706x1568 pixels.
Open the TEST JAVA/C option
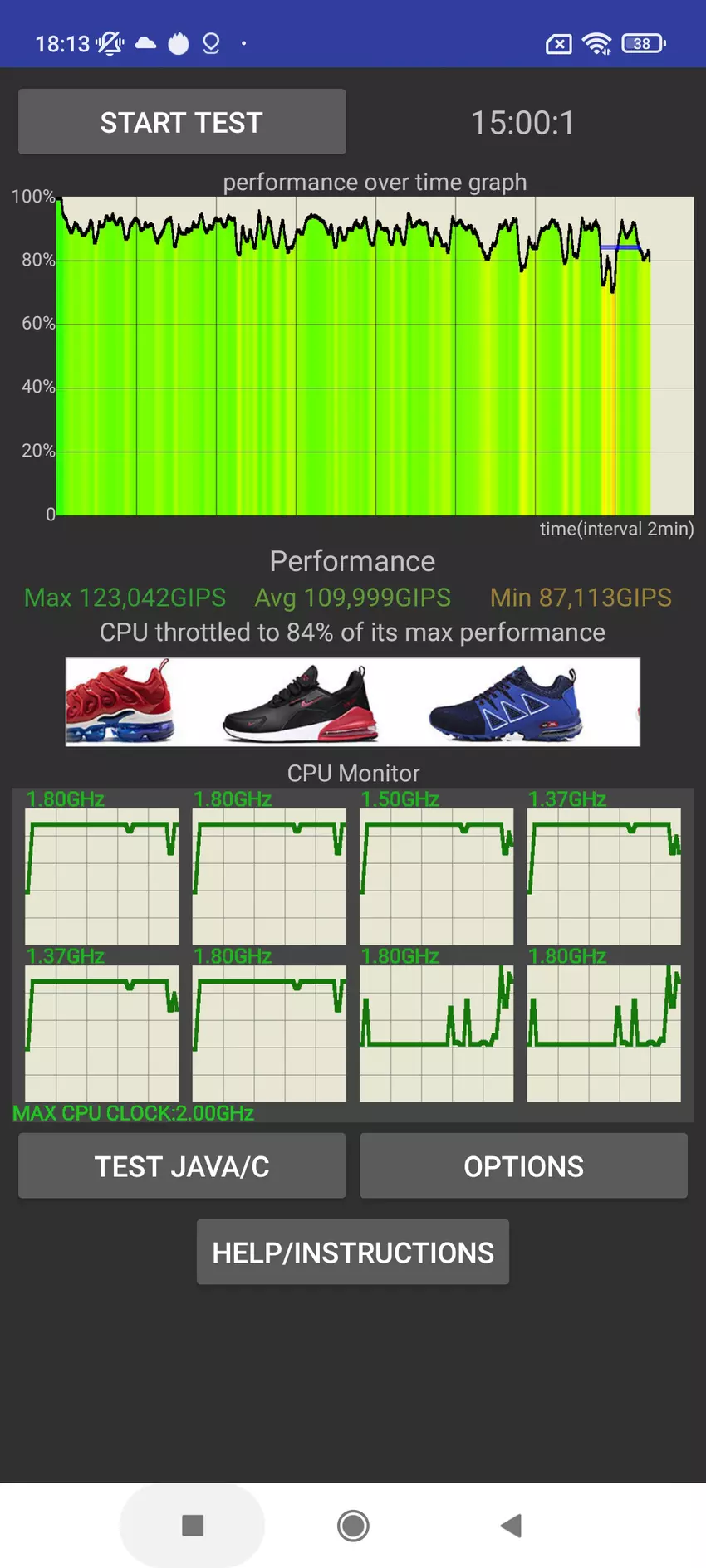[182, 1166]
